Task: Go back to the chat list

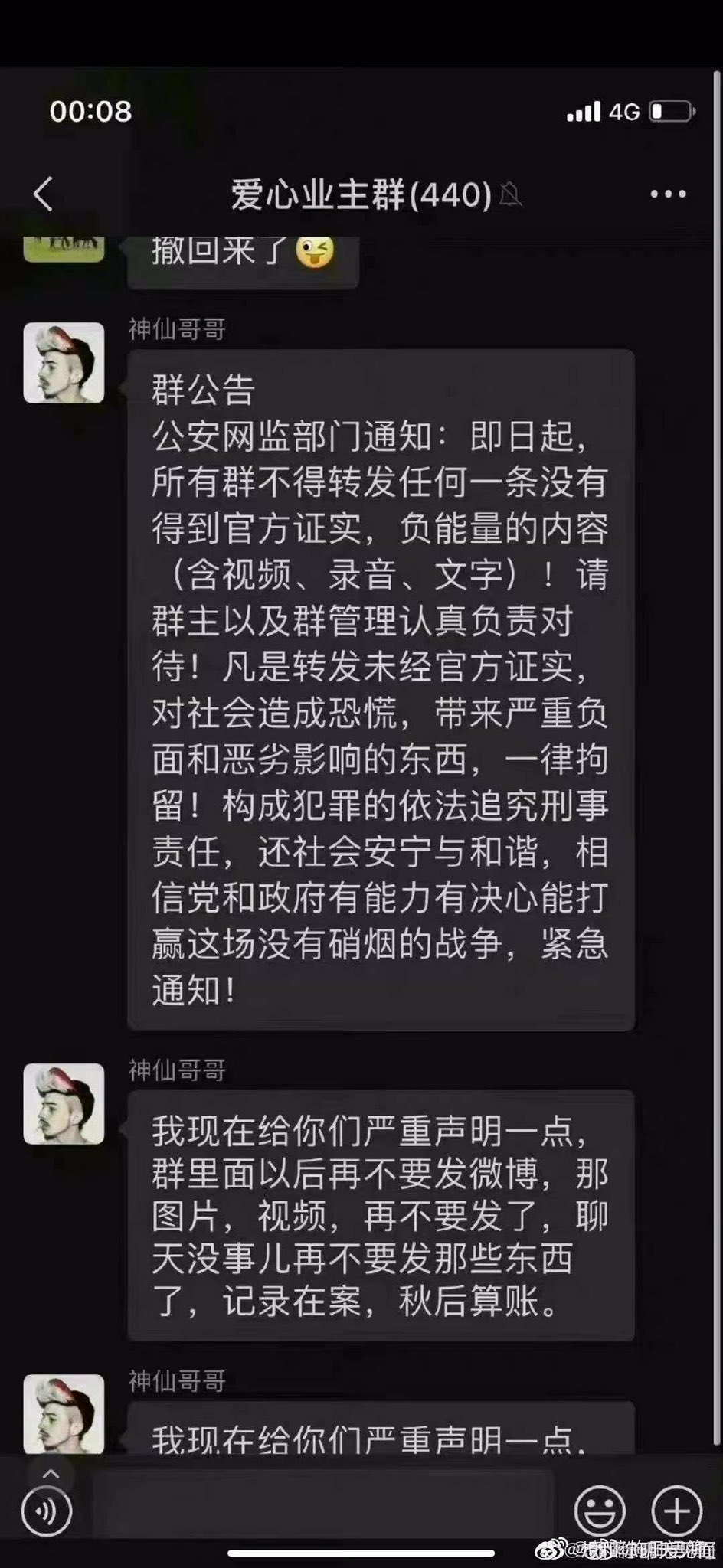Action: (x=44, y=194)
